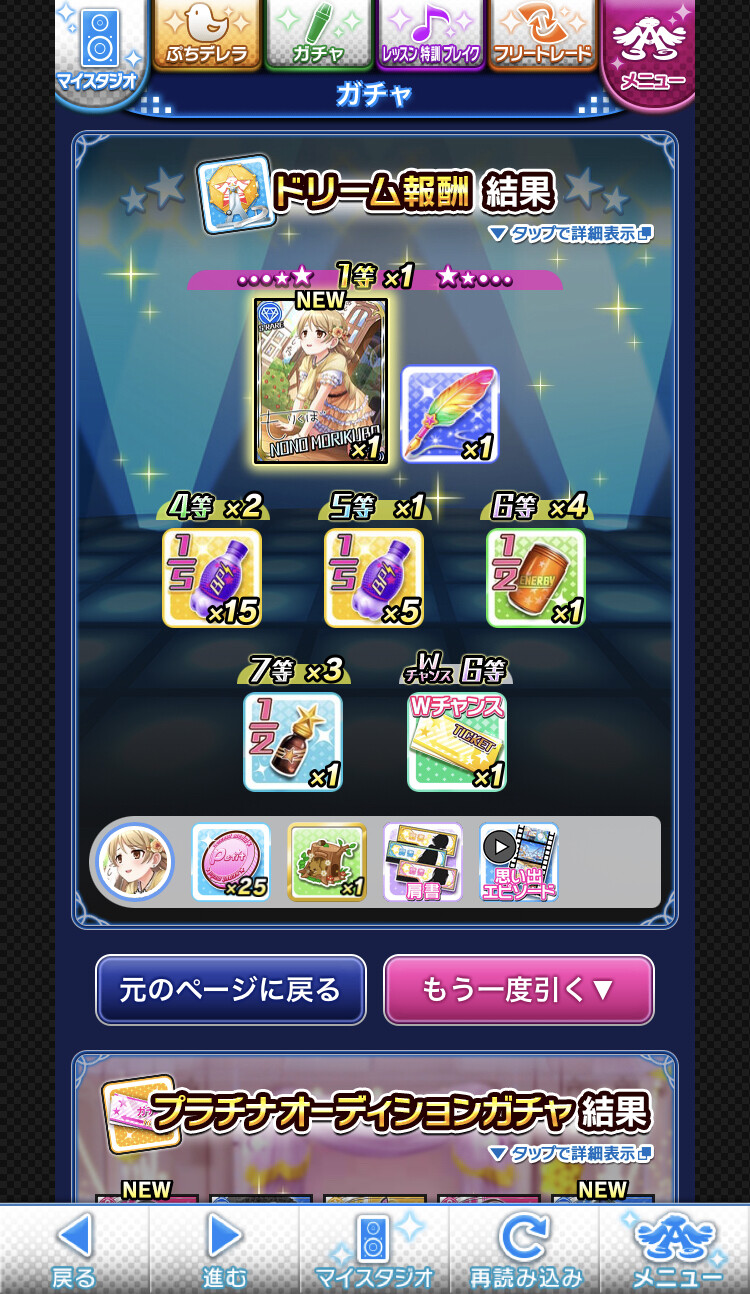Reload the page with 再読み込み
750x1294 pixels.
tap(525, 1249)
